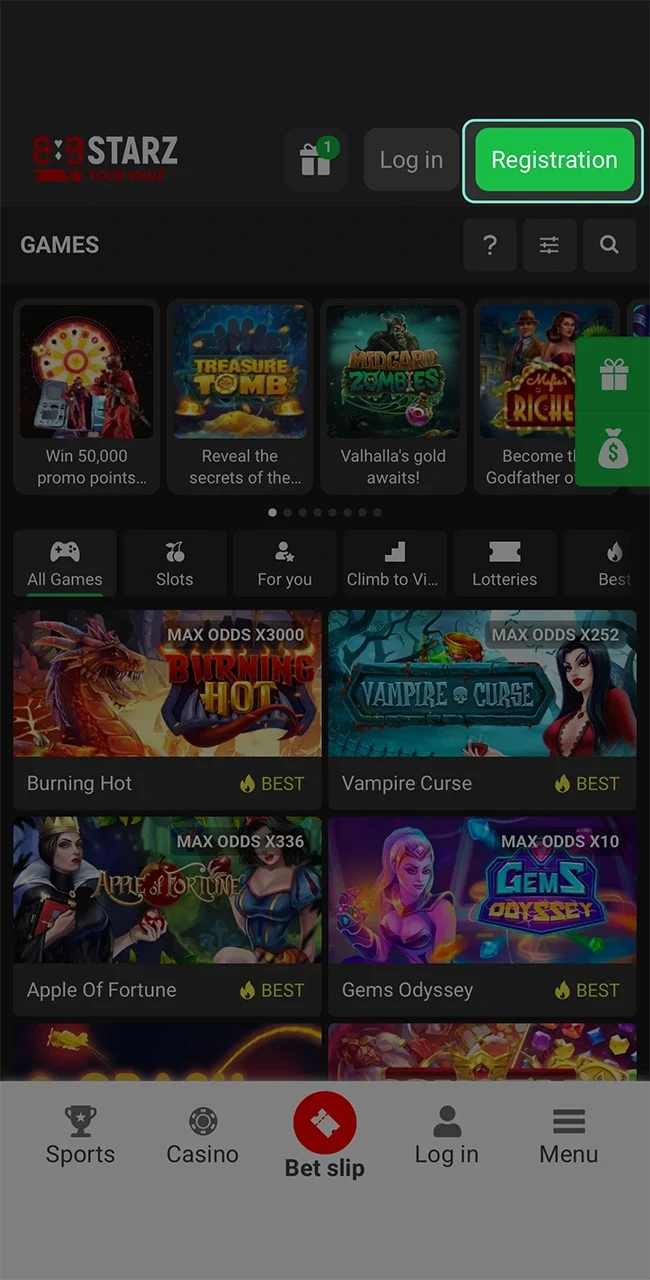Switch to the Casino bottom tab
This screenshot has height=1280, width=650.
(202, 1137)
